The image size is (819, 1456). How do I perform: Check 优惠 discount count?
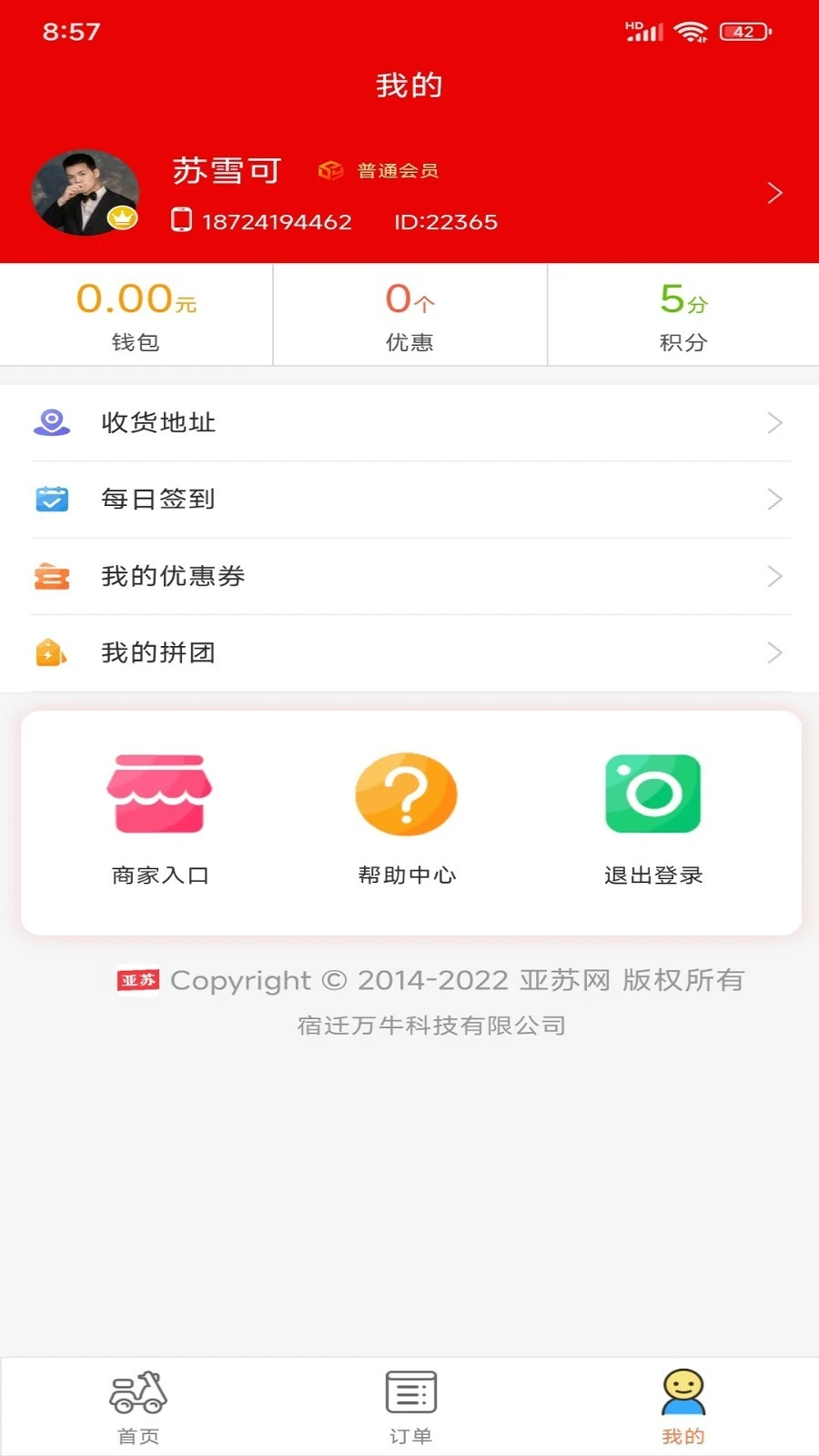[x=409, y=314]
